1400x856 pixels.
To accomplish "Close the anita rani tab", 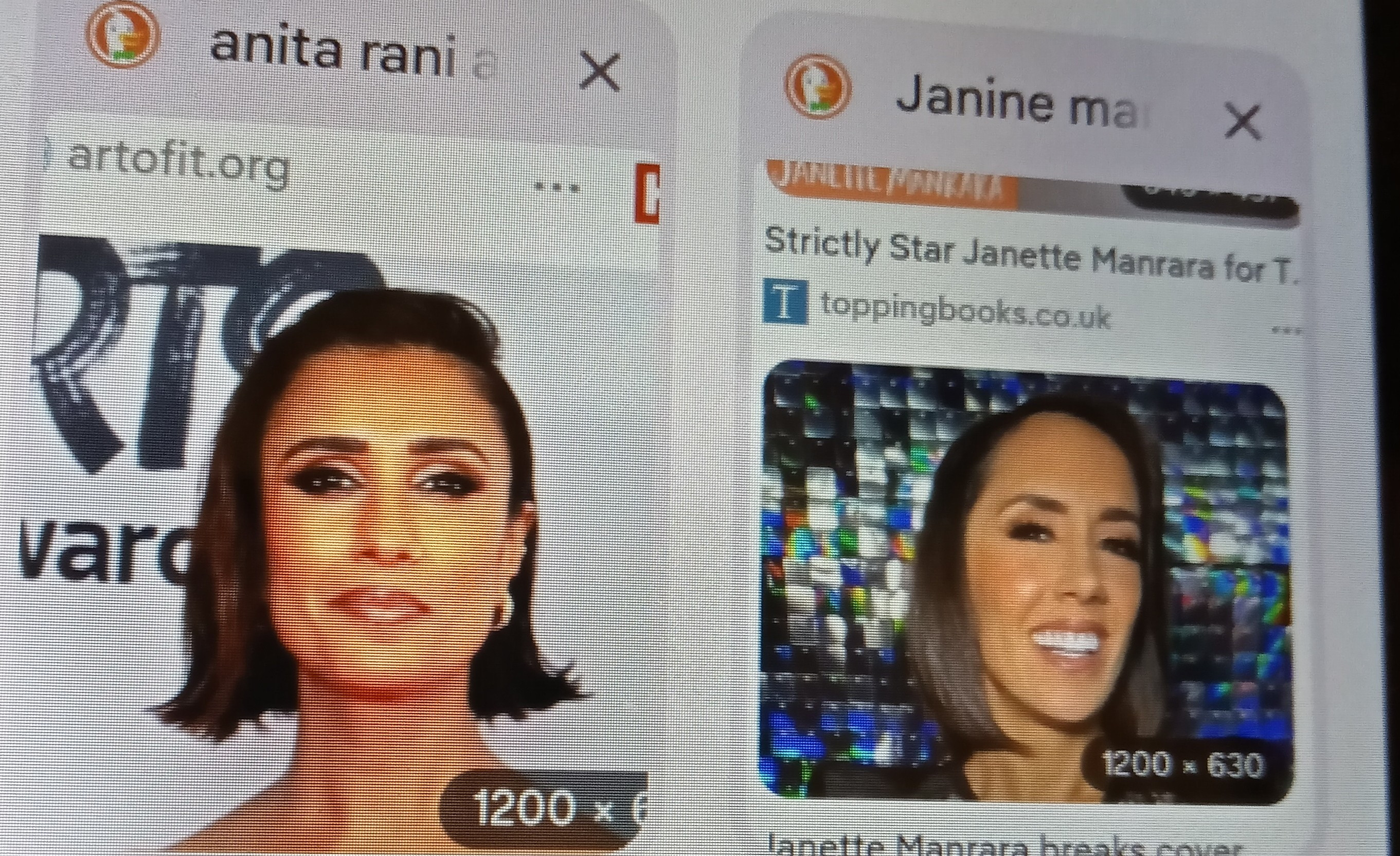I will tap(599, 72).
